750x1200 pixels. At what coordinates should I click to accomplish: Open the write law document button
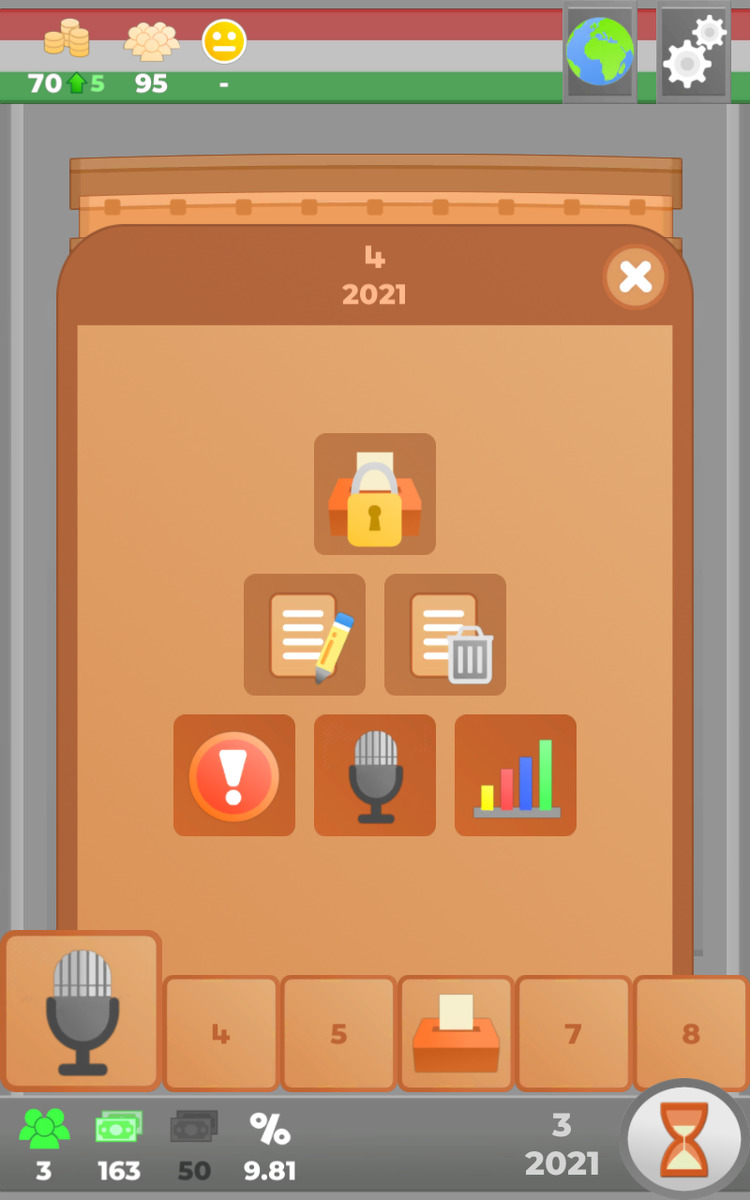(305, 635)
